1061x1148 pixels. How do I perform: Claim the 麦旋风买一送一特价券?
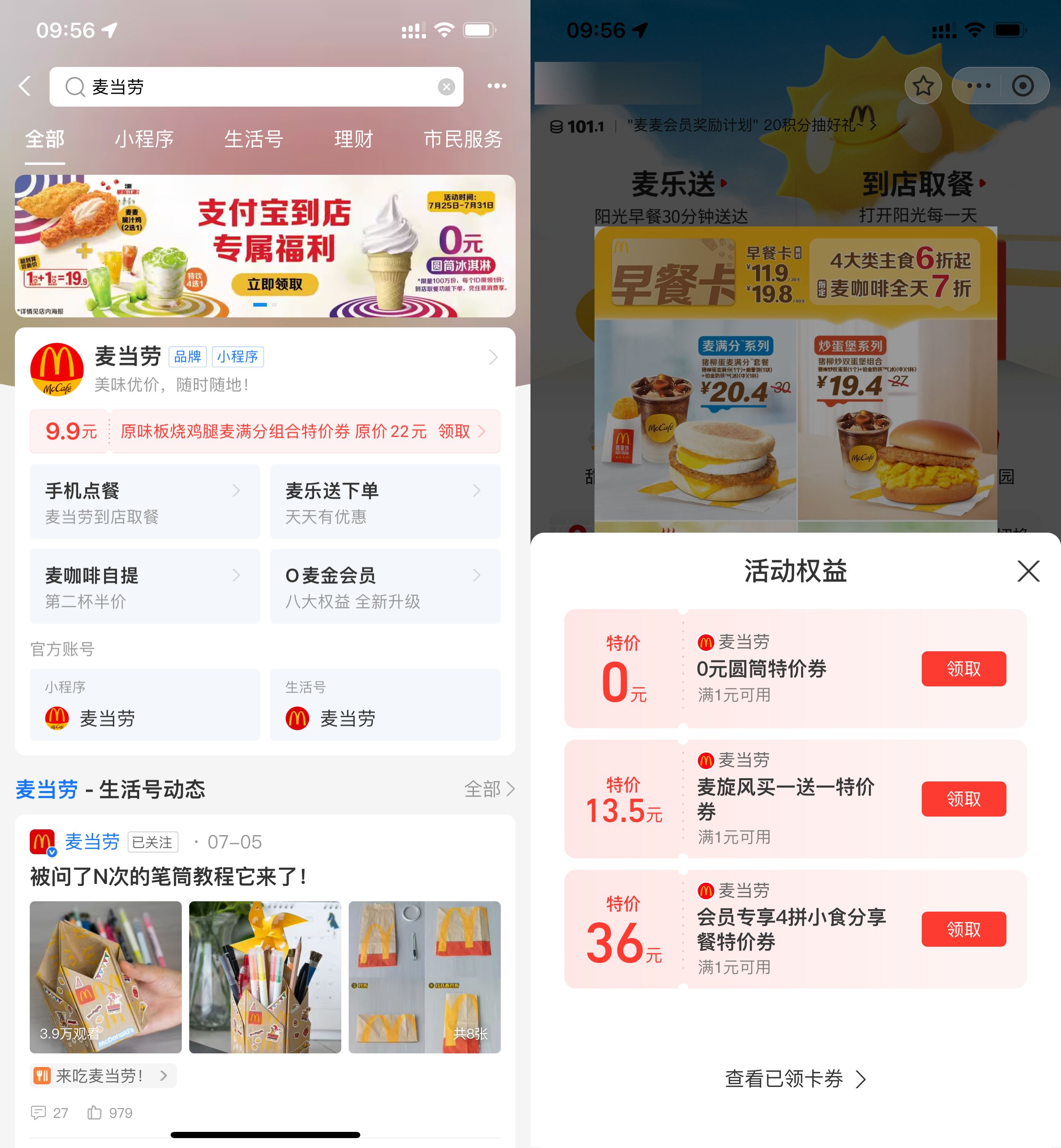click(x=963, y=798)
